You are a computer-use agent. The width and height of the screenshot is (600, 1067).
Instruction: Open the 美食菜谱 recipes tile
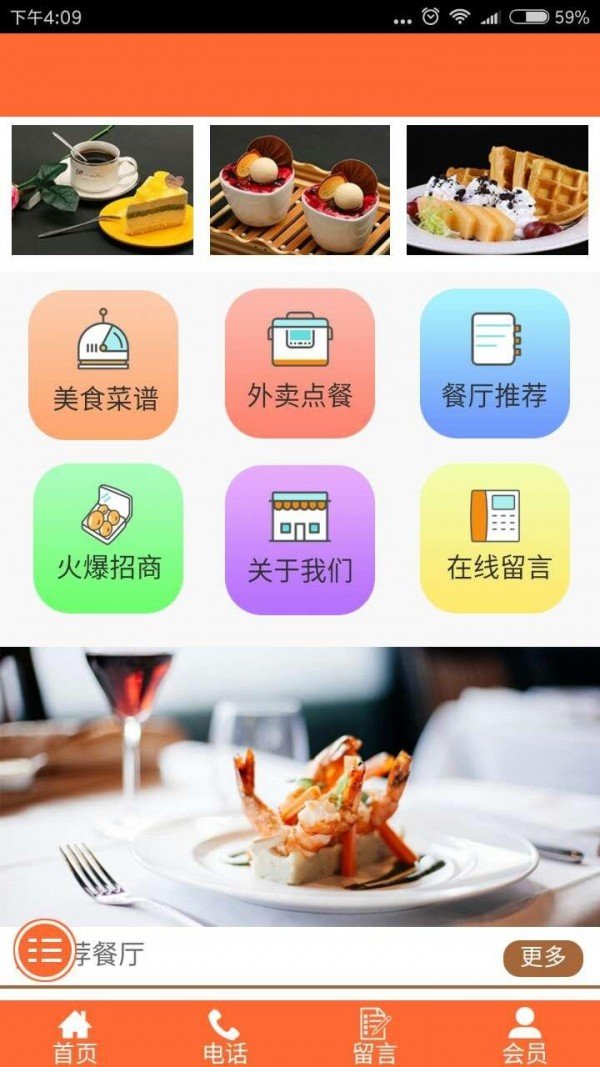click(x=104, y=365)
